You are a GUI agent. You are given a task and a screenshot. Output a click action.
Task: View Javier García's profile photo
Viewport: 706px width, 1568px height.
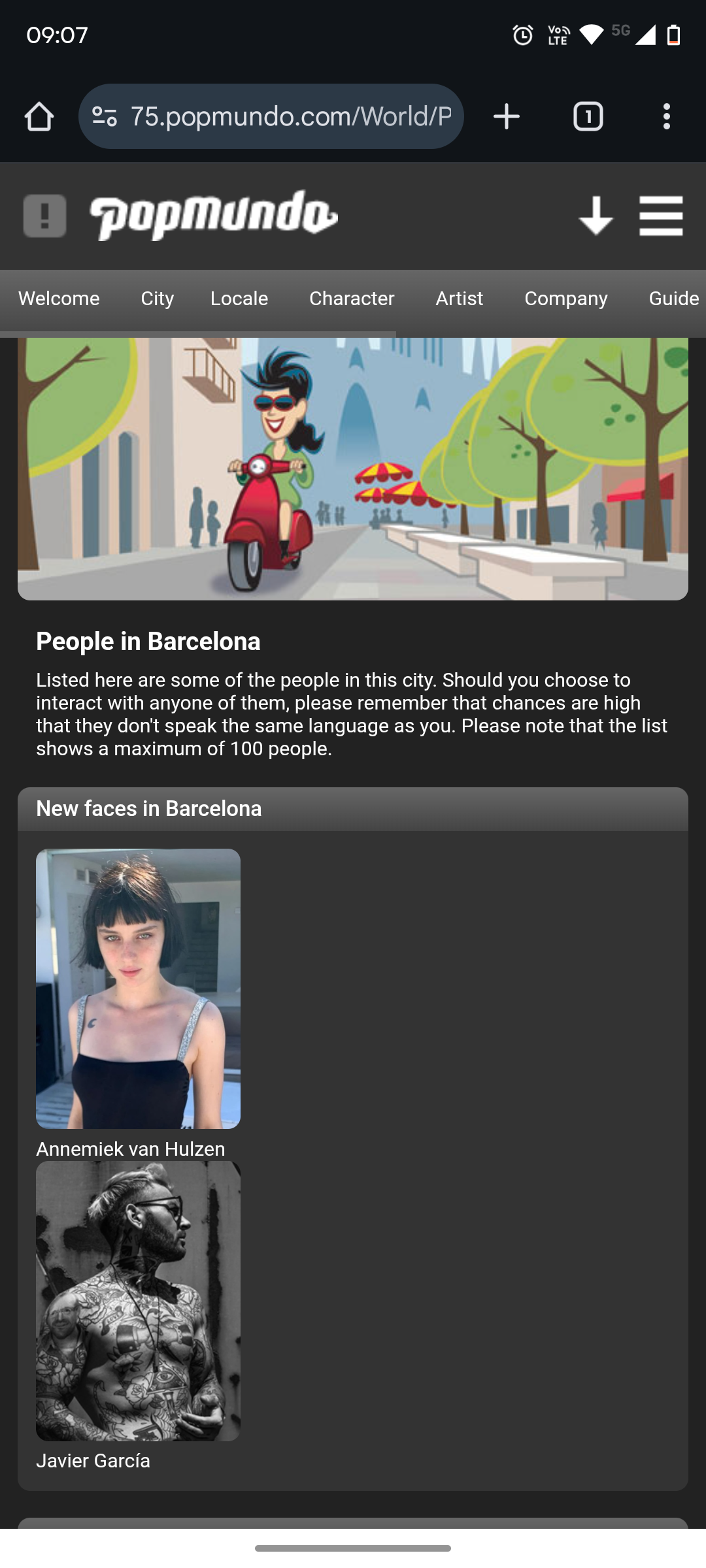pos(138,1301)
